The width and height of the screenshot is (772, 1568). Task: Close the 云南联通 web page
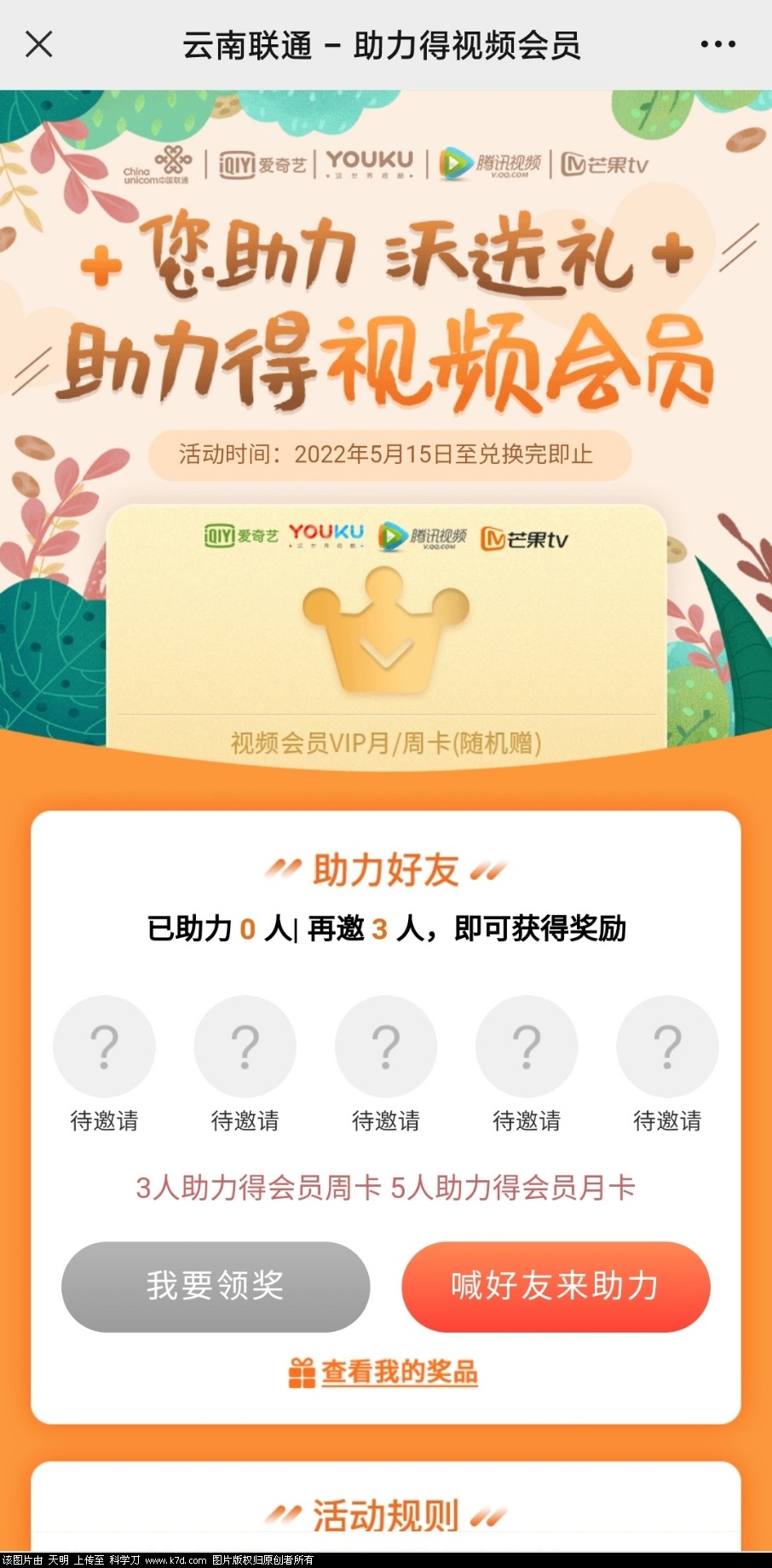[x=39, y=44]
